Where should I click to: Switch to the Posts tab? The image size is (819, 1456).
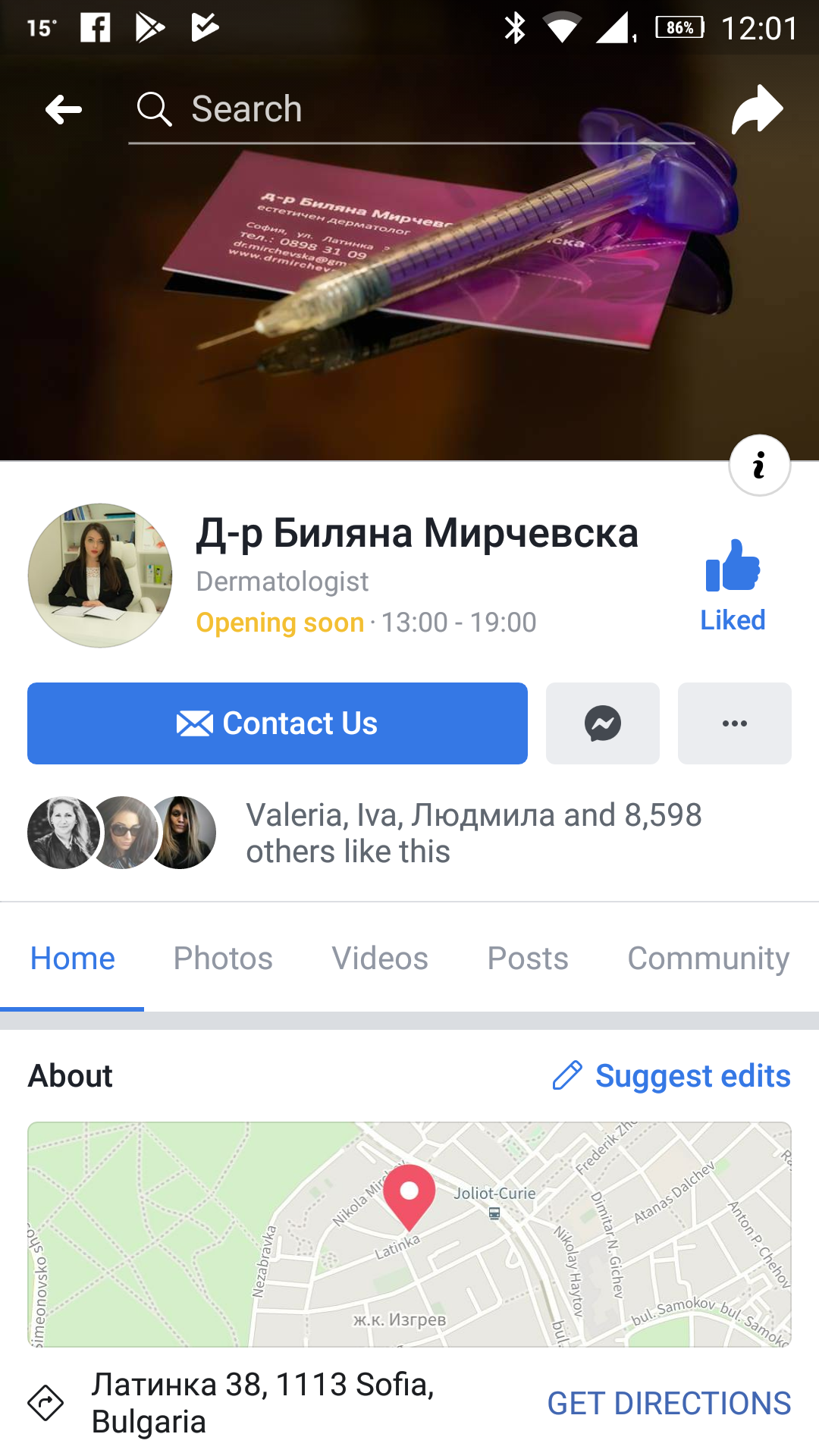528,959
